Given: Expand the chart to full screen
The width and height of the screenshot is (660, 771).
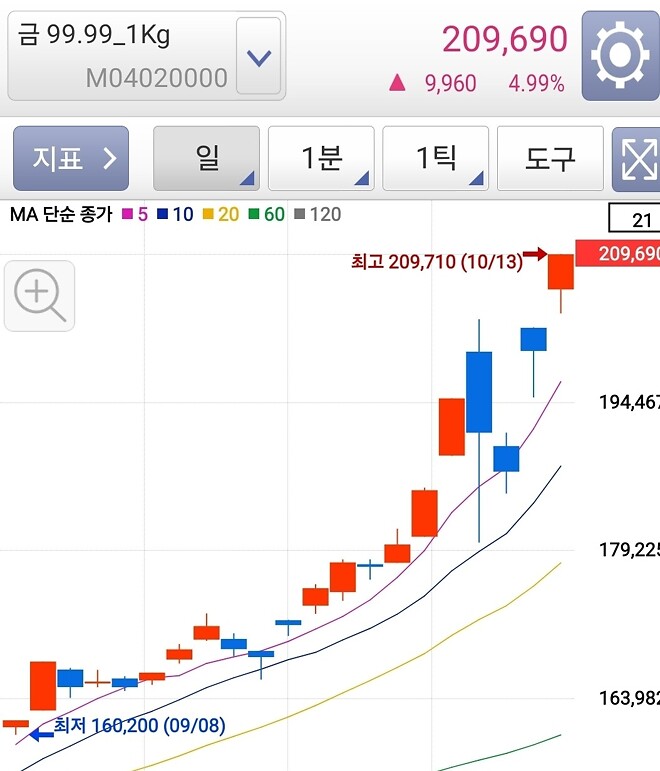Looking at the screenshot, I should [x=637, y=158].
